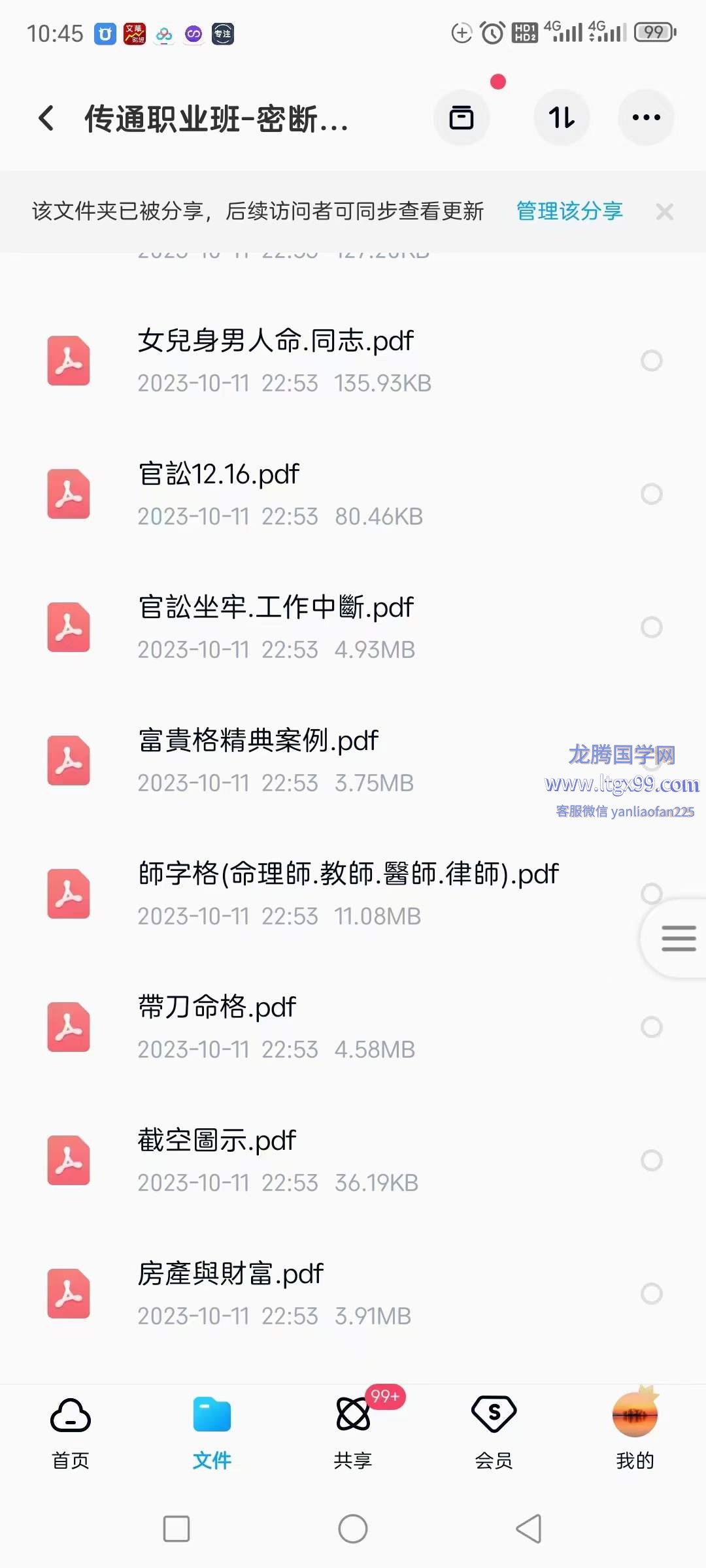Viewport: 706px width, 1568px height.
Task: Switch to the 会员 tab
Action: point(494,1431)
